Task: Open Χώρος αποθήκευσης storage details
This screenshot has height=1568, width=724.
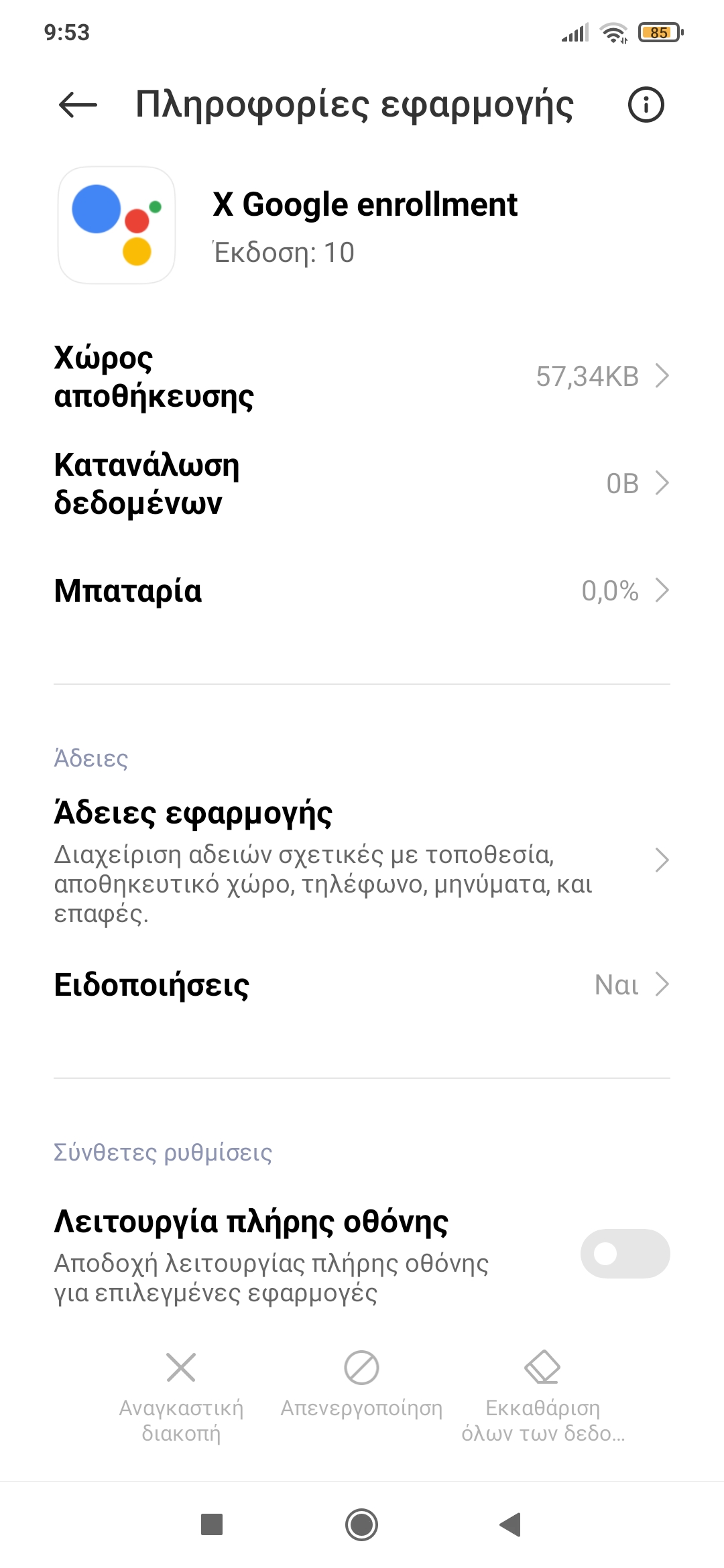Action: (x=362, y=377)
